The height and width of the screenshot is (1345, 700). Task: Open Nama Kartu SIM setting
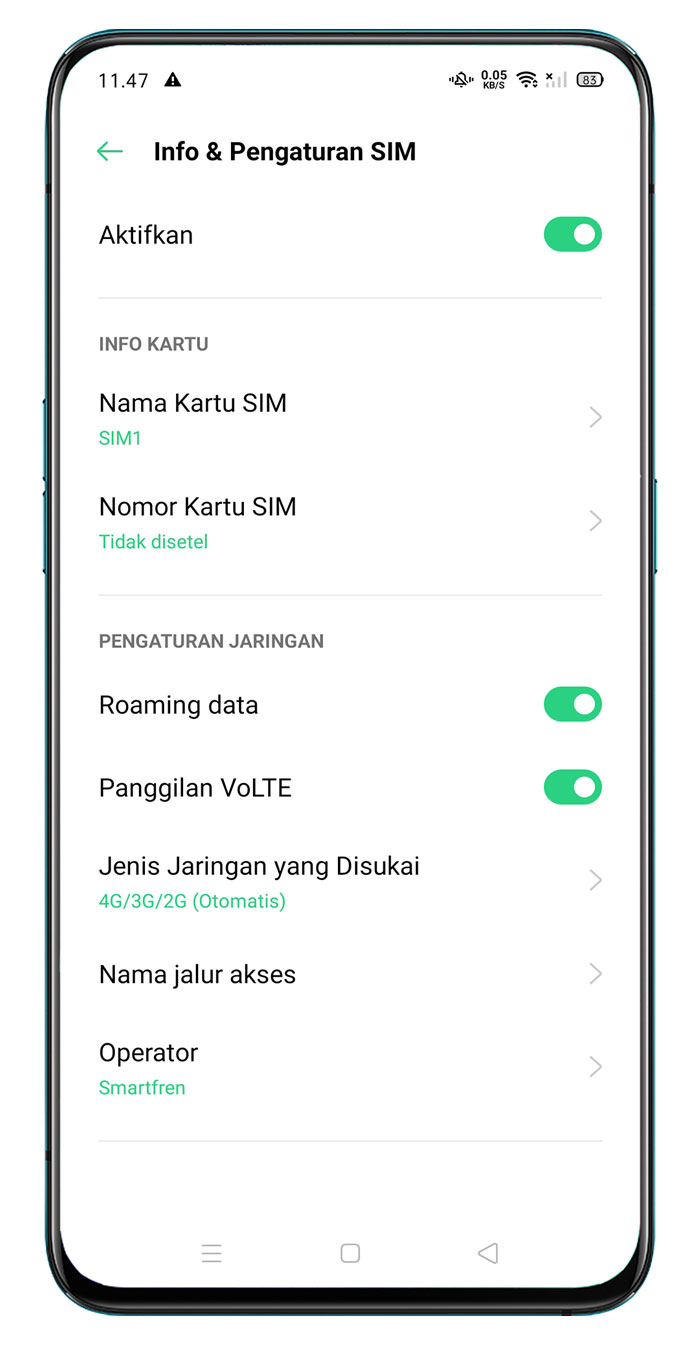(x=349, y=418)
